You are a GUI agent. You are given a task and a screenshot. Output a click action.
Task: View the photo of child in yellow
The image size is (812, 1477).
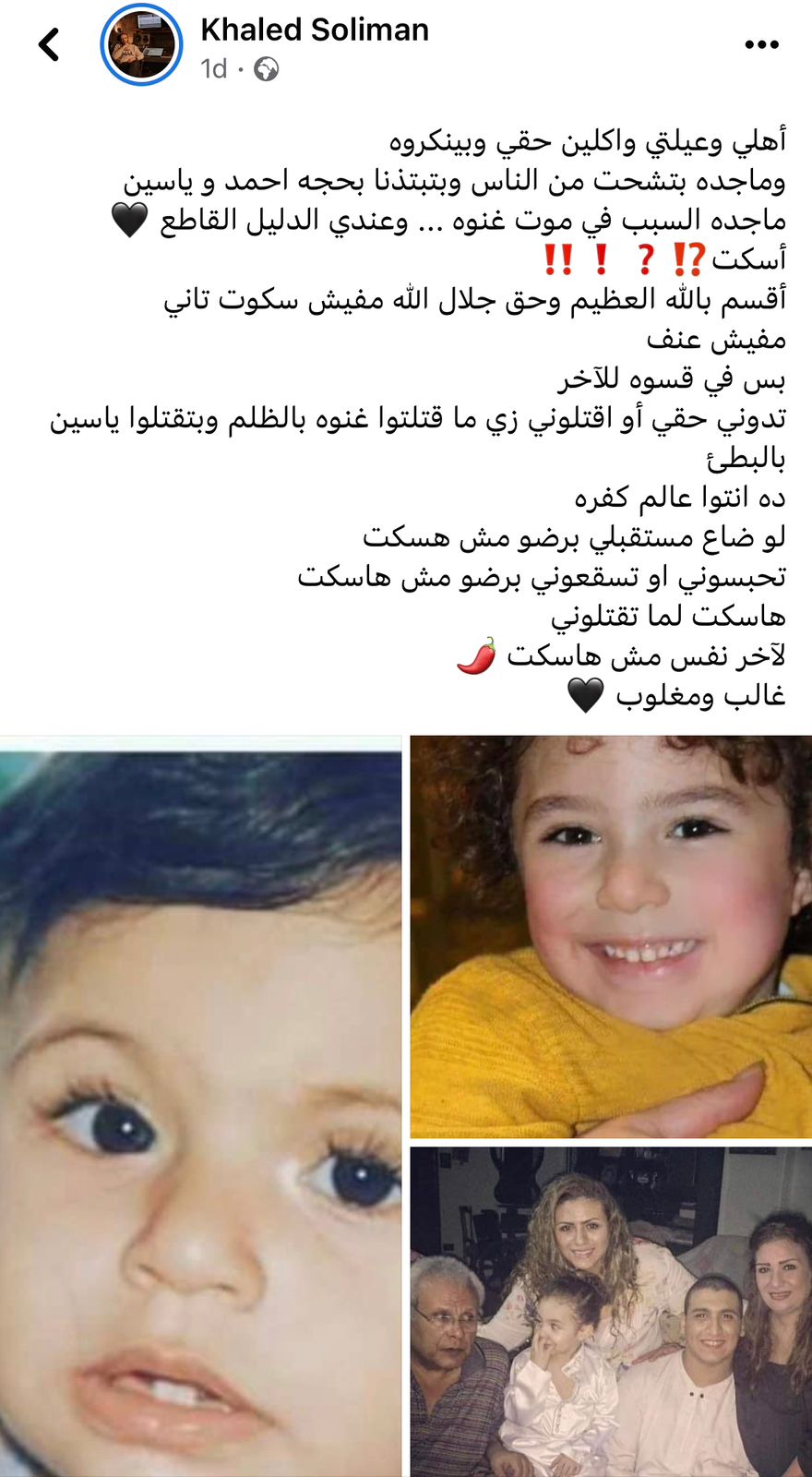(x=611, y=936)
